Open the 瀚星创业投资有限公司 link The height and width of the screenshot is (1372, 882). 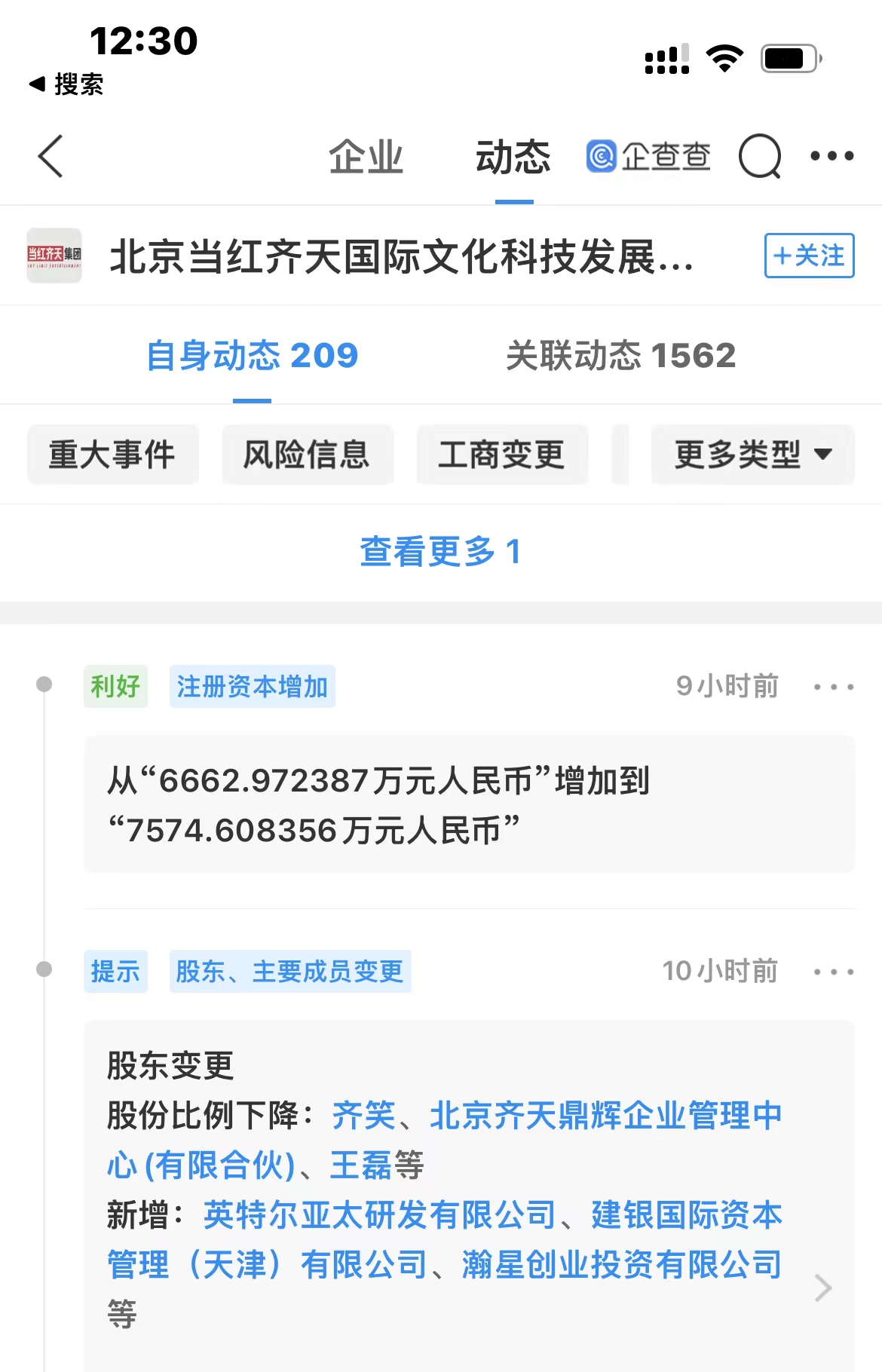(621, 1265)
